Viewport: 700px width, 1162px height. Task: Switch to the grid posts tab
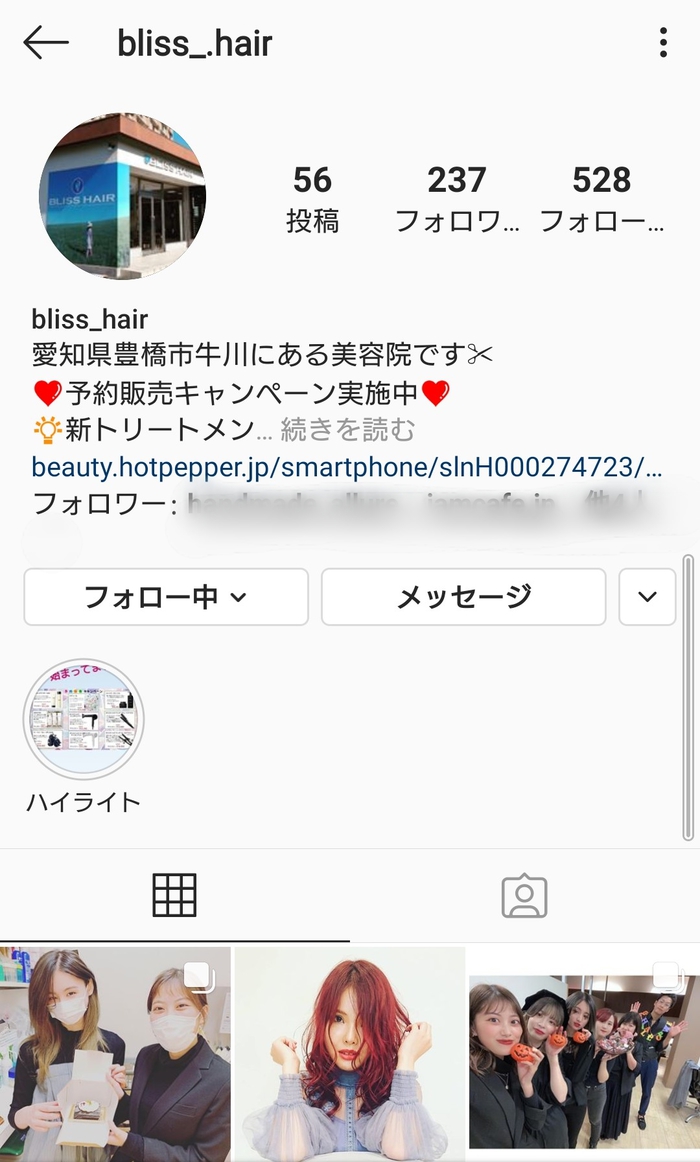point(174,895)
